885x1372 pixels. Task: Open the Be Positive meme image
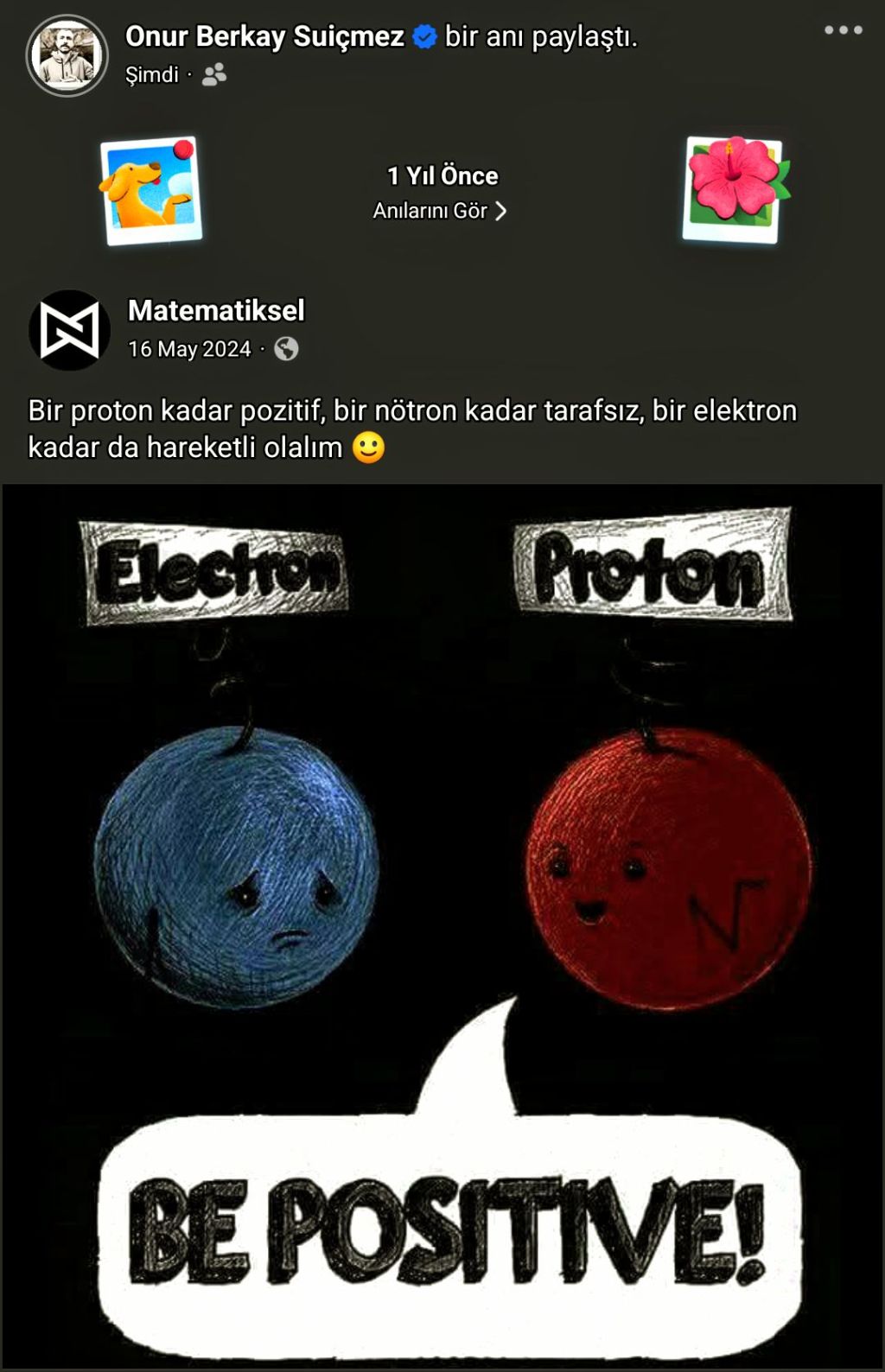(442, 924)
